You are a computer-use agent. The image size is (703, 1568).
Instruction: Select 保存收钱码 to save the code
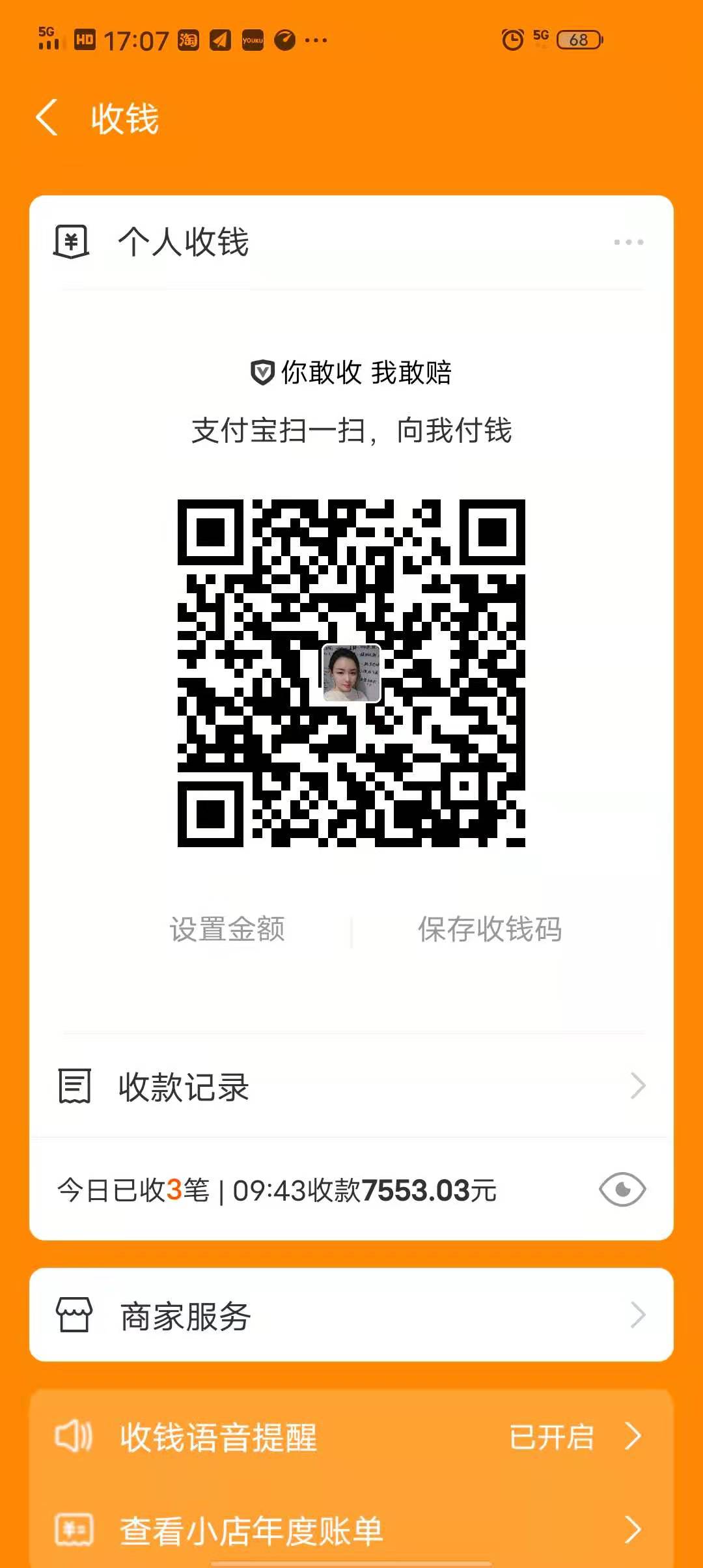[489, 929]
